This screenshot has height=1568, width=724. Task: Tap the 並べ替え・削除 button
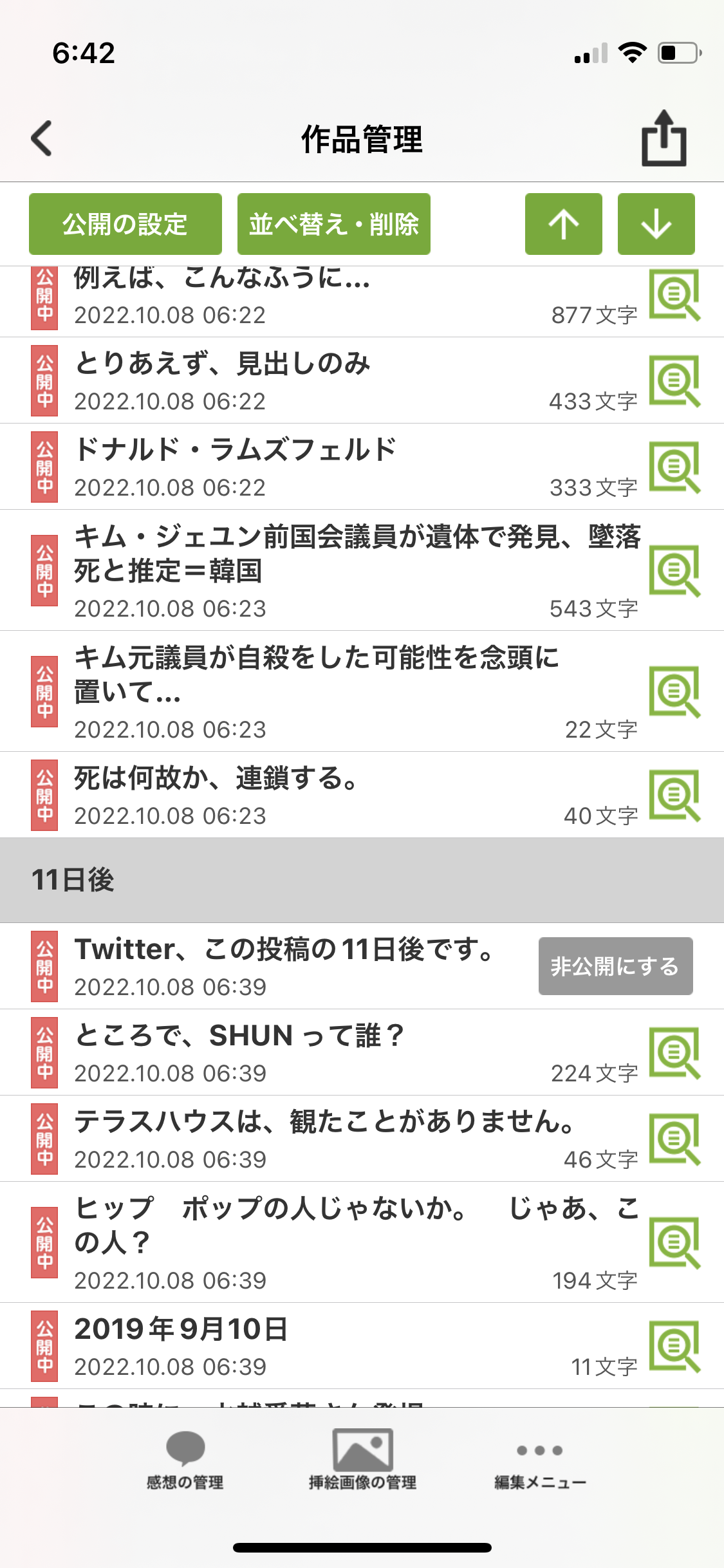tap(333, 224)
